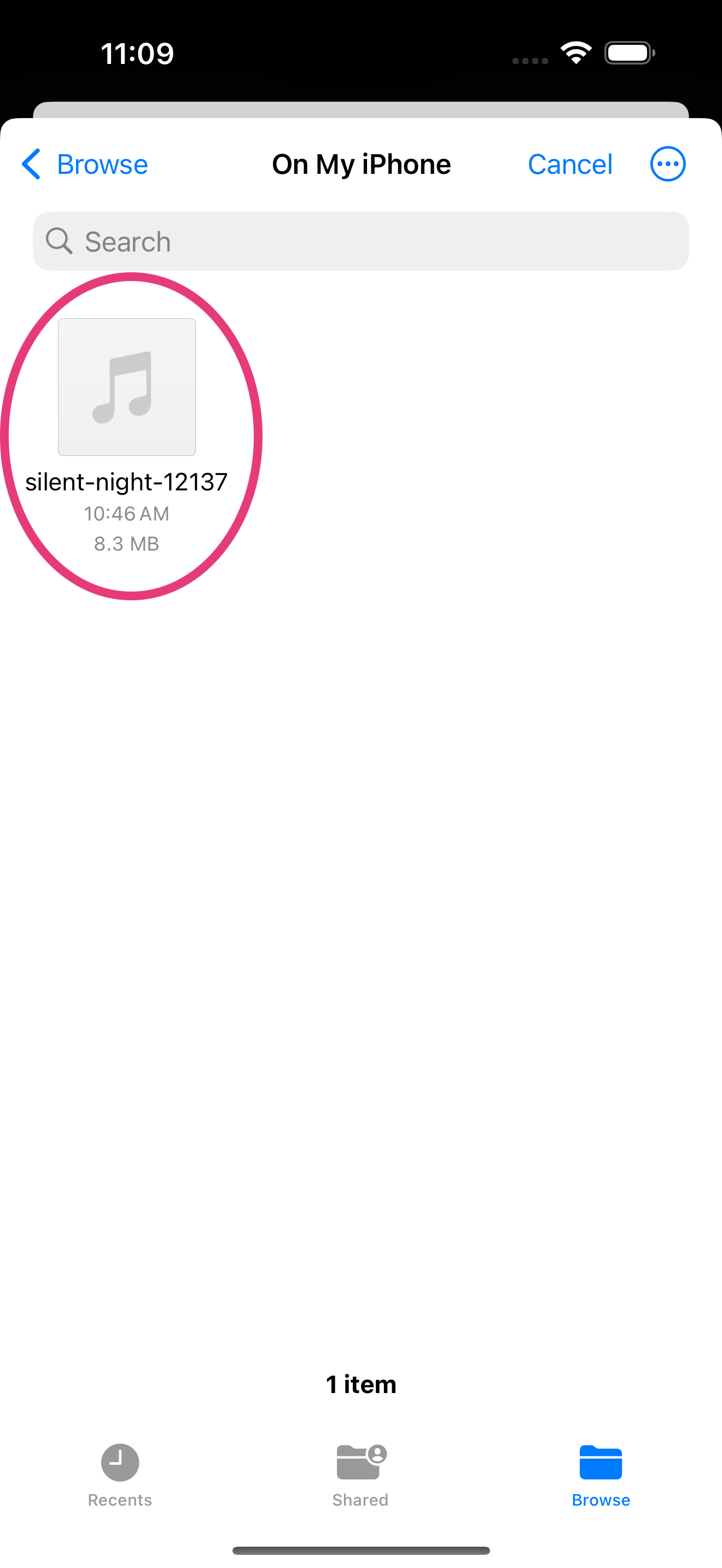
Task: Open the Recents clock icon
Action: [x=119, y=1462]
